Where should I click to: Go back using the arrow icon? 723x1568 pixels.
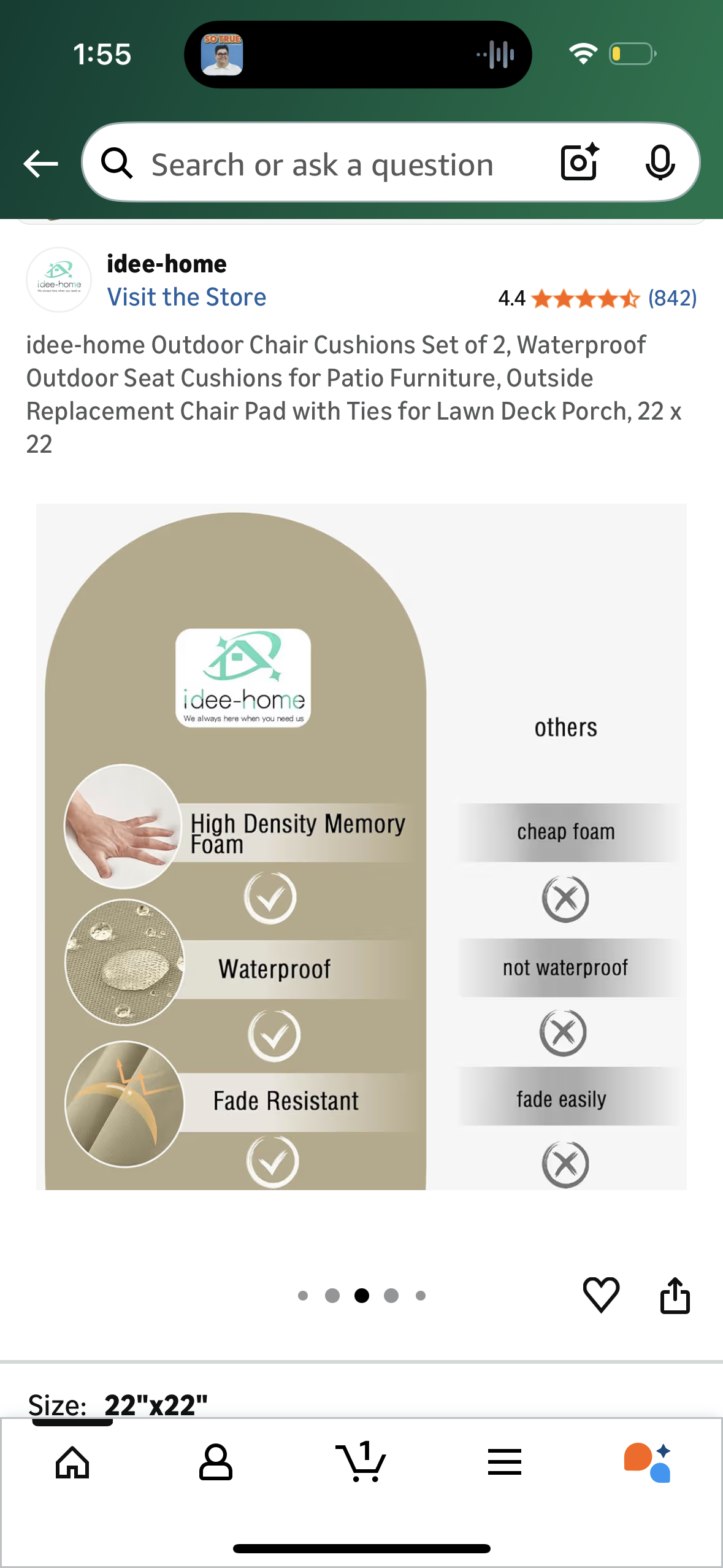point(40,164)
